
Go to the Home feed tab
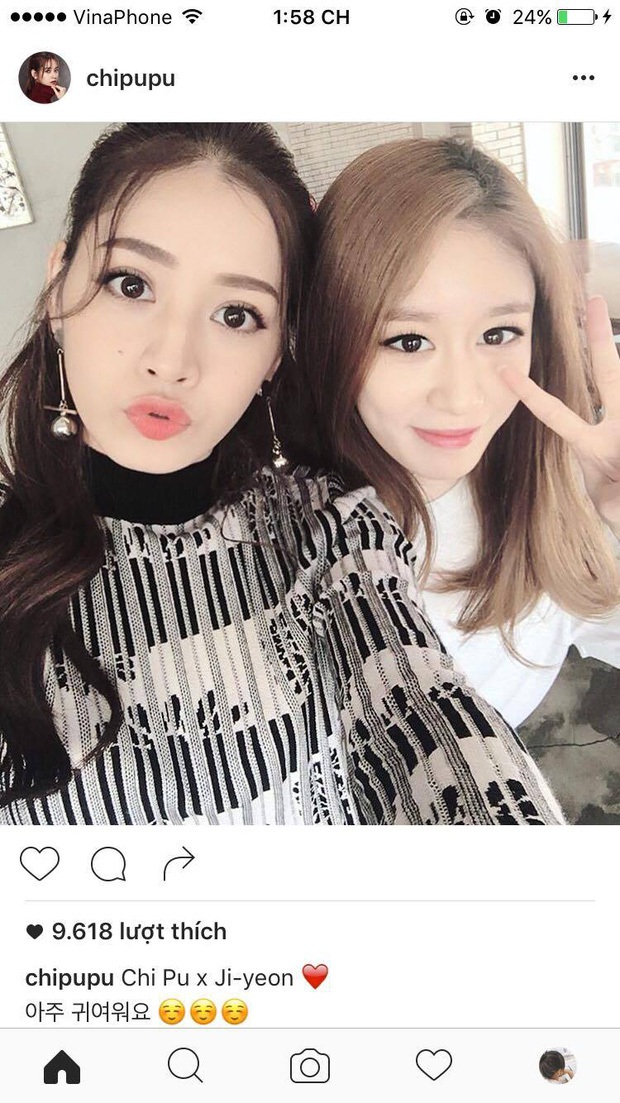click(x=62, y=1067)
